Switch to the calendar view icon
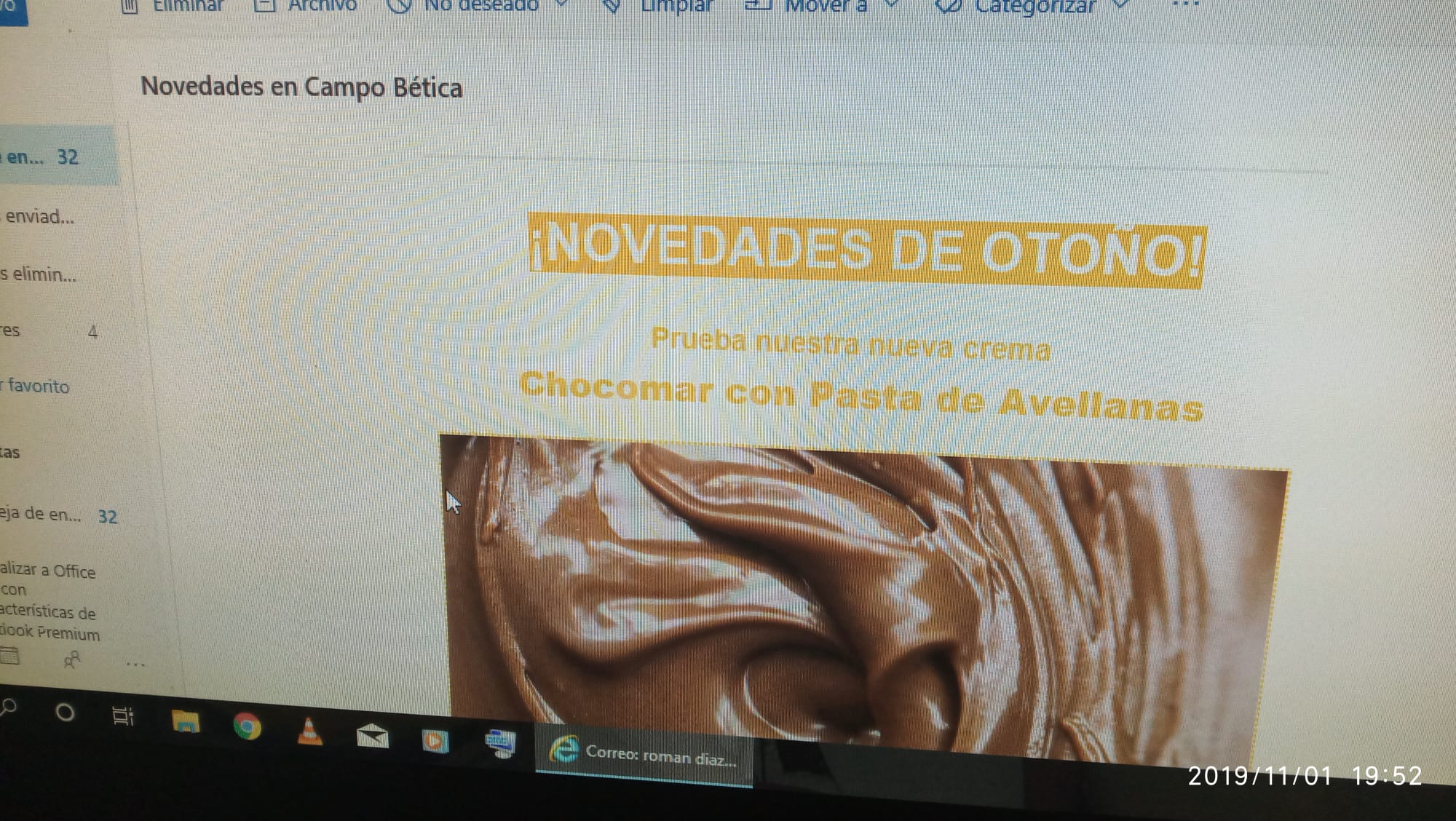 [x=10, y=657]
